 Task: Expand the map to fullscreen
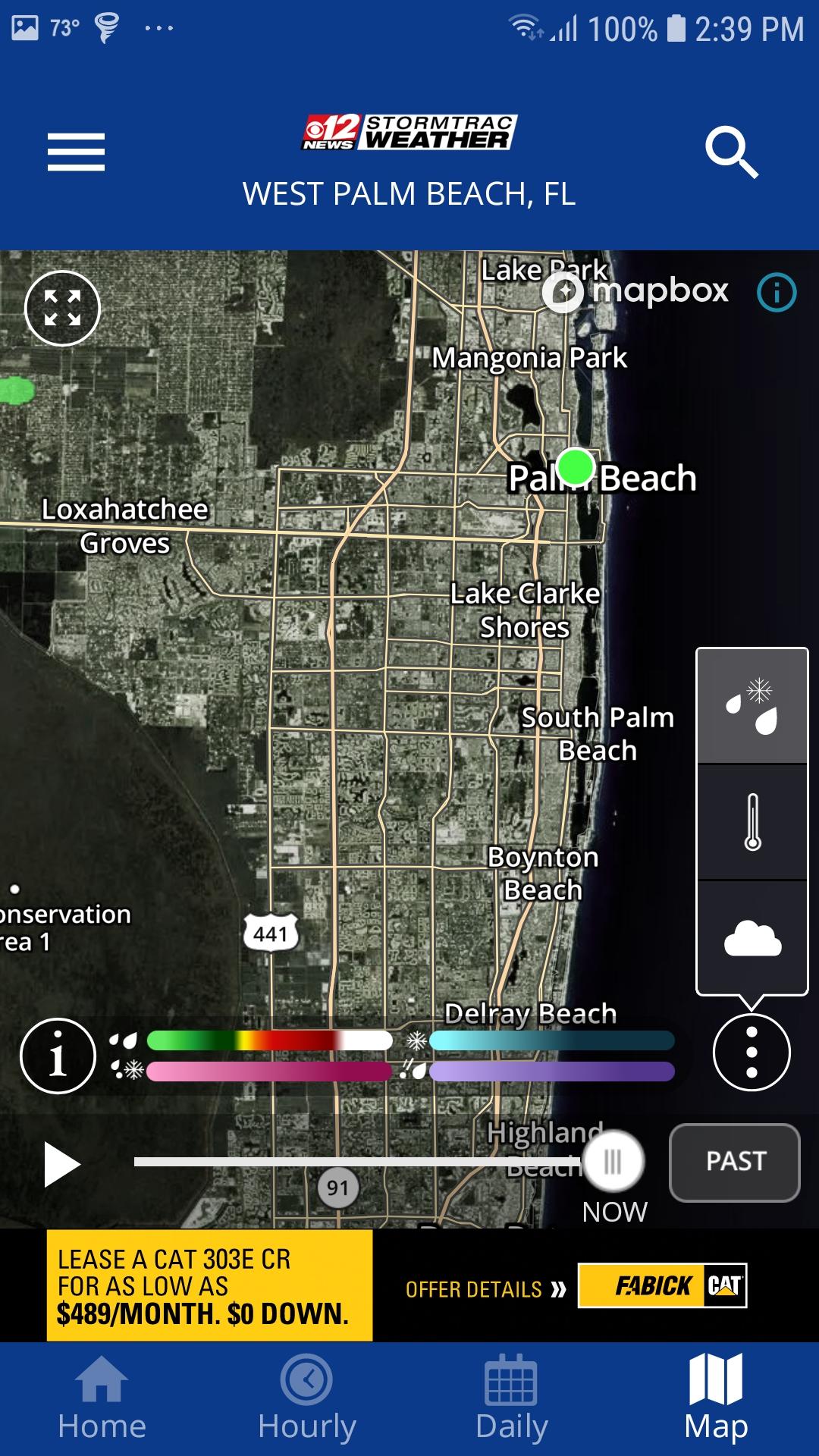click(62, 309)
